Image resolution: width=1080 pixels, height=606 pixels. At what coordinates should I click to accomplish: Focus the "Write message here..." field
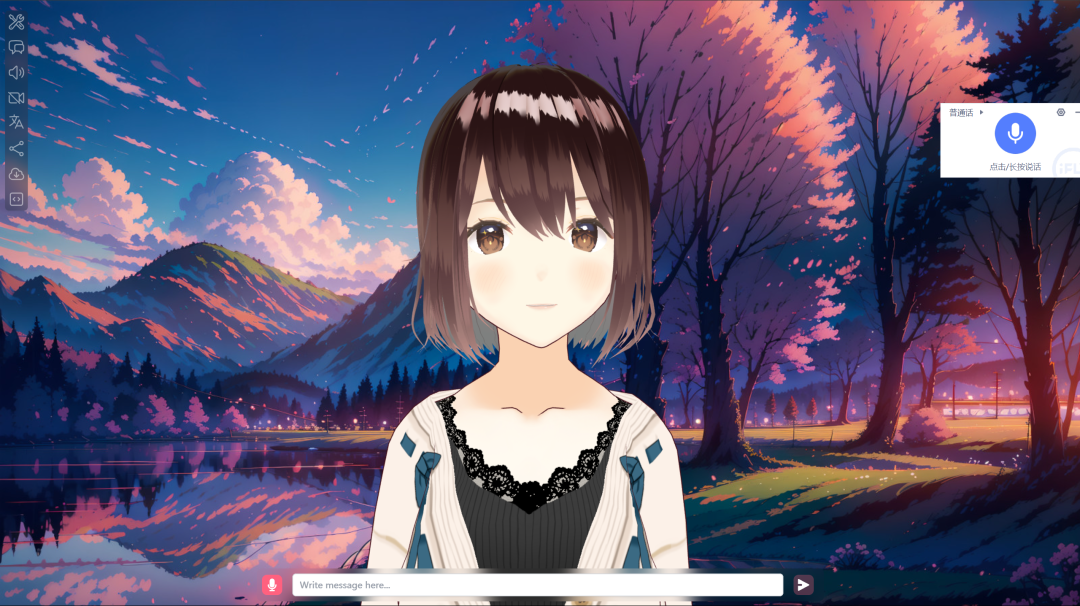click(x=537, y=585)
